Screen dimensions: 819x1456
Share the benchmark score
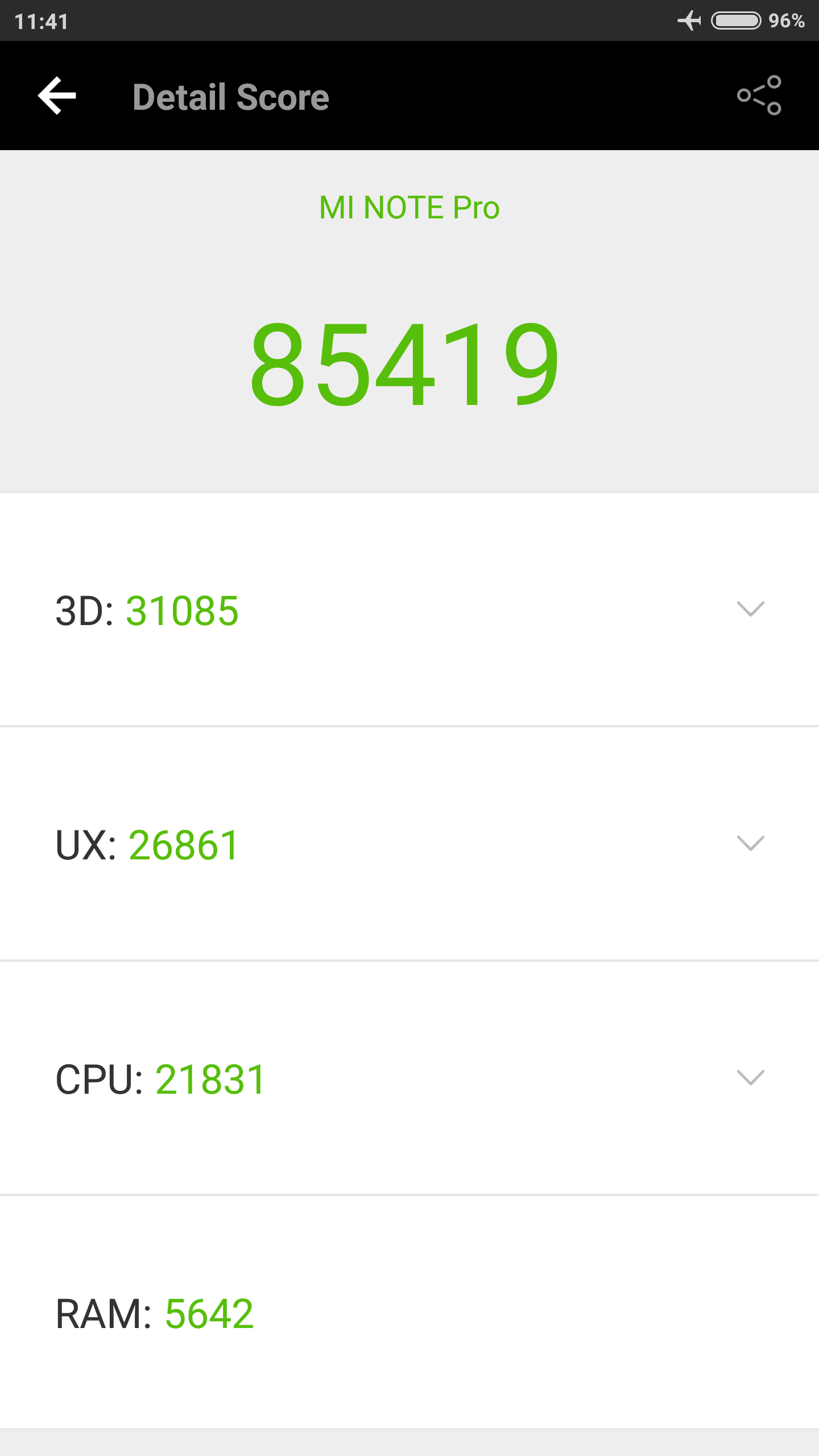coord(759,96)
